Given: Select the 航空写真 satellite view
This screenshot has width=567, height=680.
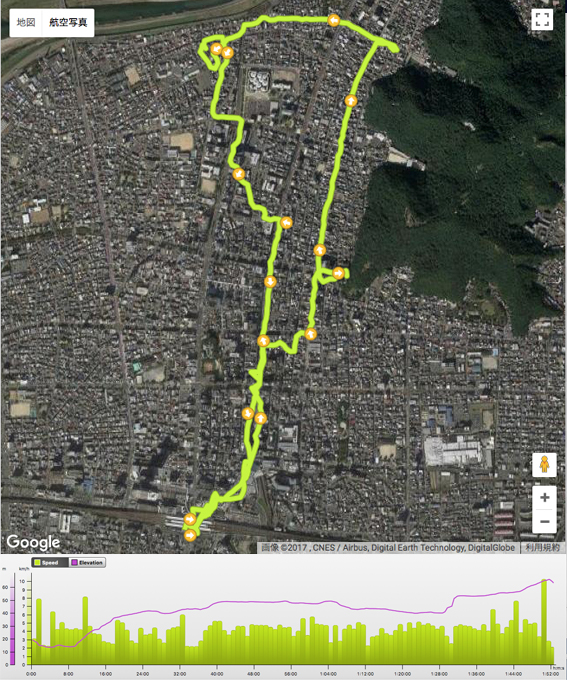Looking at the screenshot, I should pyautogui.click(x=68, y=22).
